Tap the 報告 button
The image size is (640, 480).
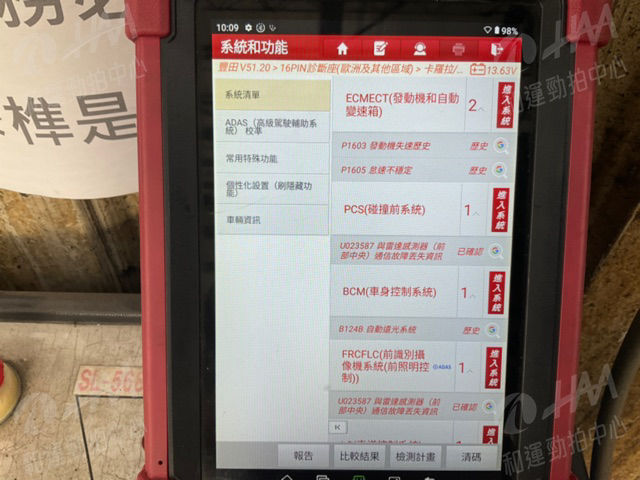coord(304,456)
